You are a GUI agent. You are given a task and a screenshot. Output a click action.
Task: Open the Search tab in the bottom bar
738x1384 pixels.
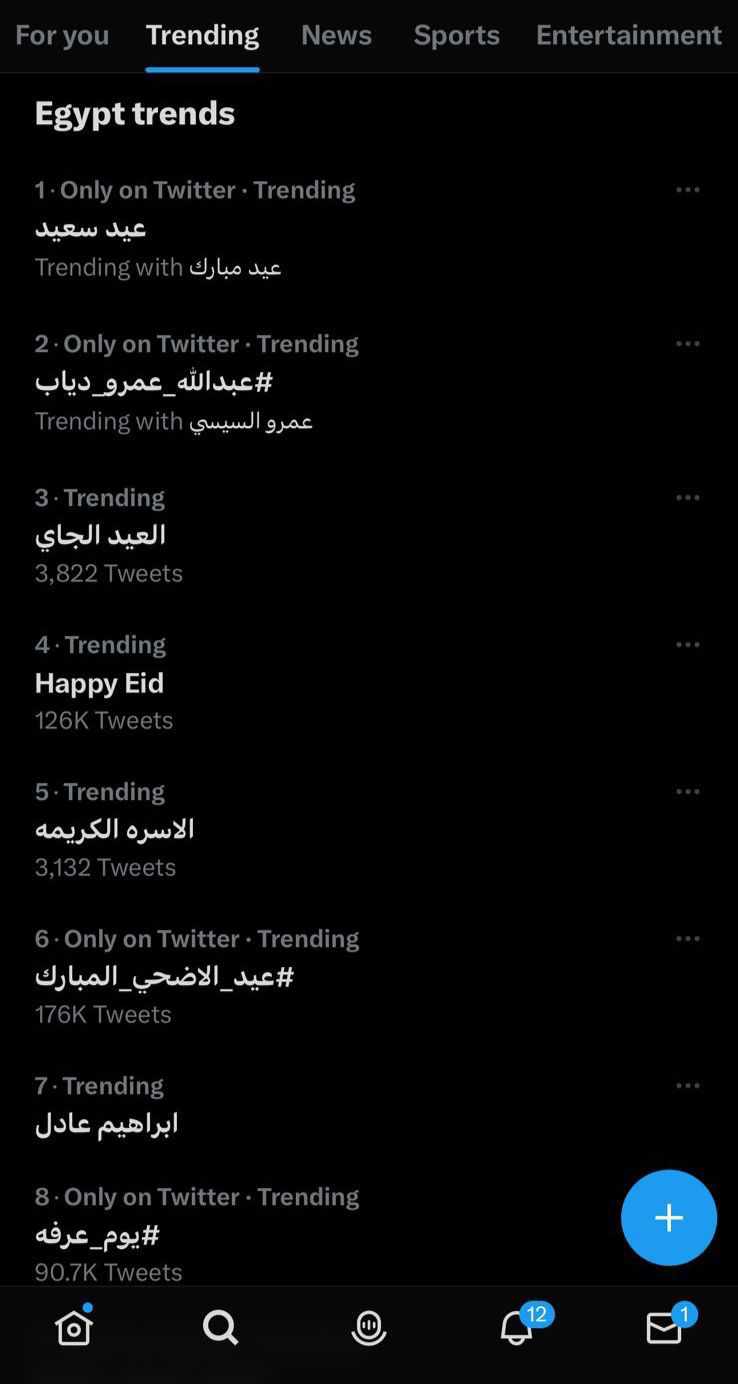point(220,1327)
